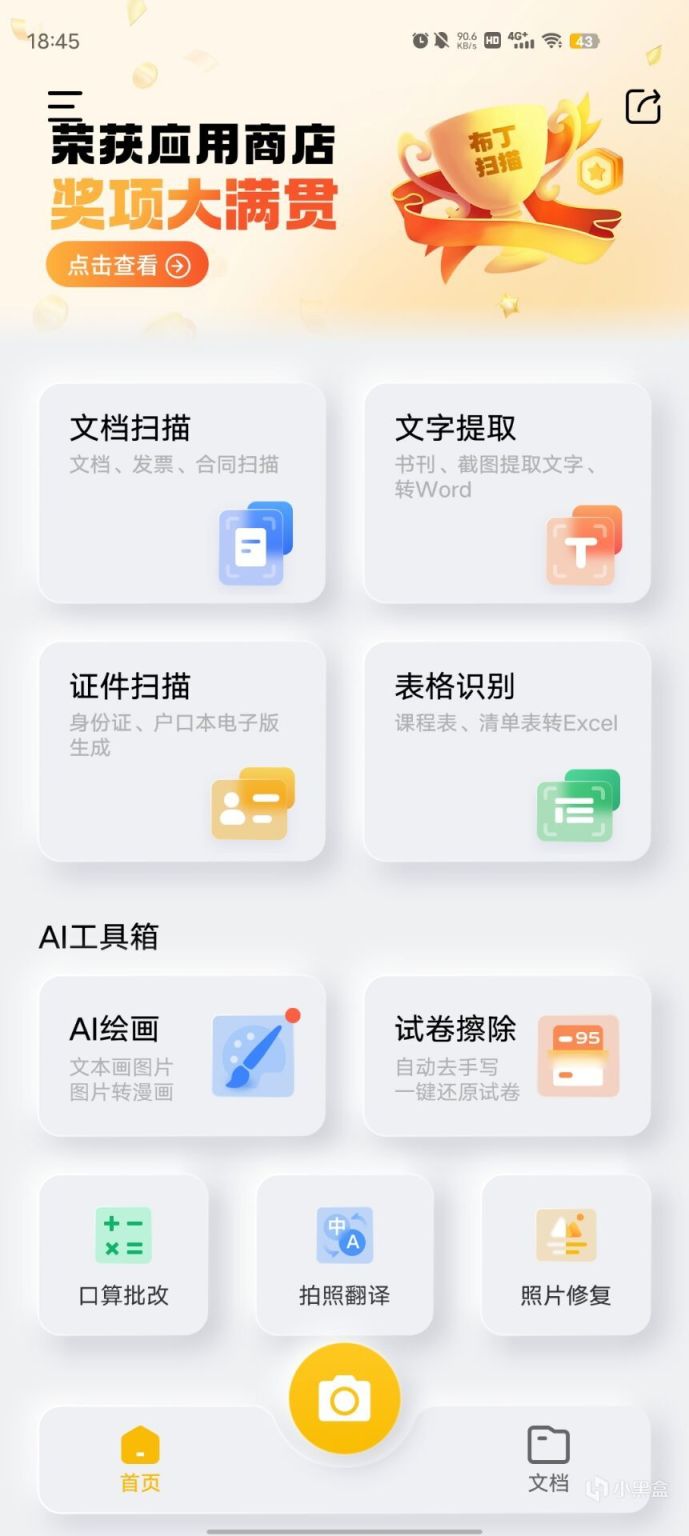
Task: Start 口算批改 math grading
Action: pos(124,1255)
